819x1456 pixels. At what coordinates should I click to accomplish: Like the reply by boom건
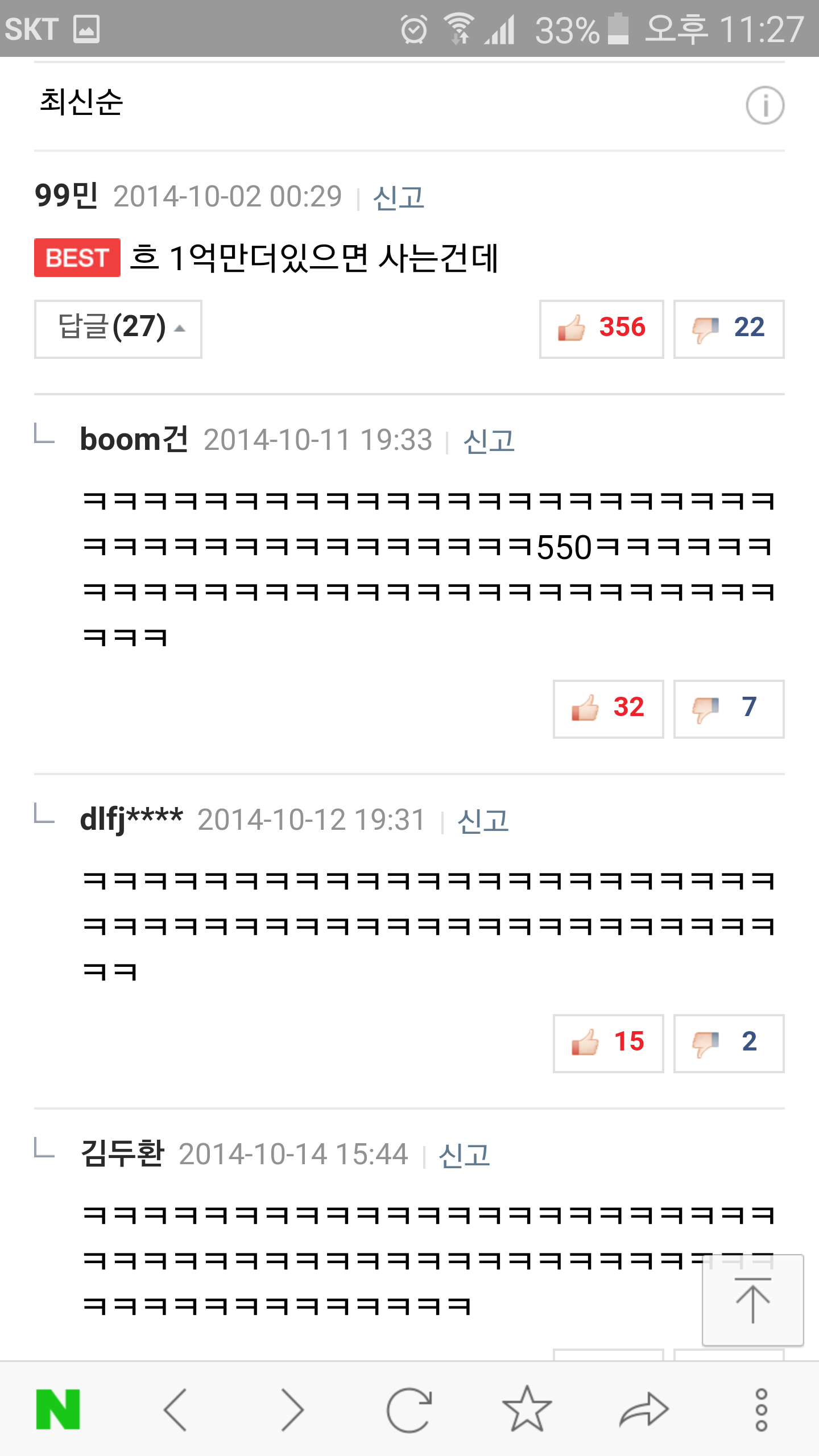pos(608,709)
